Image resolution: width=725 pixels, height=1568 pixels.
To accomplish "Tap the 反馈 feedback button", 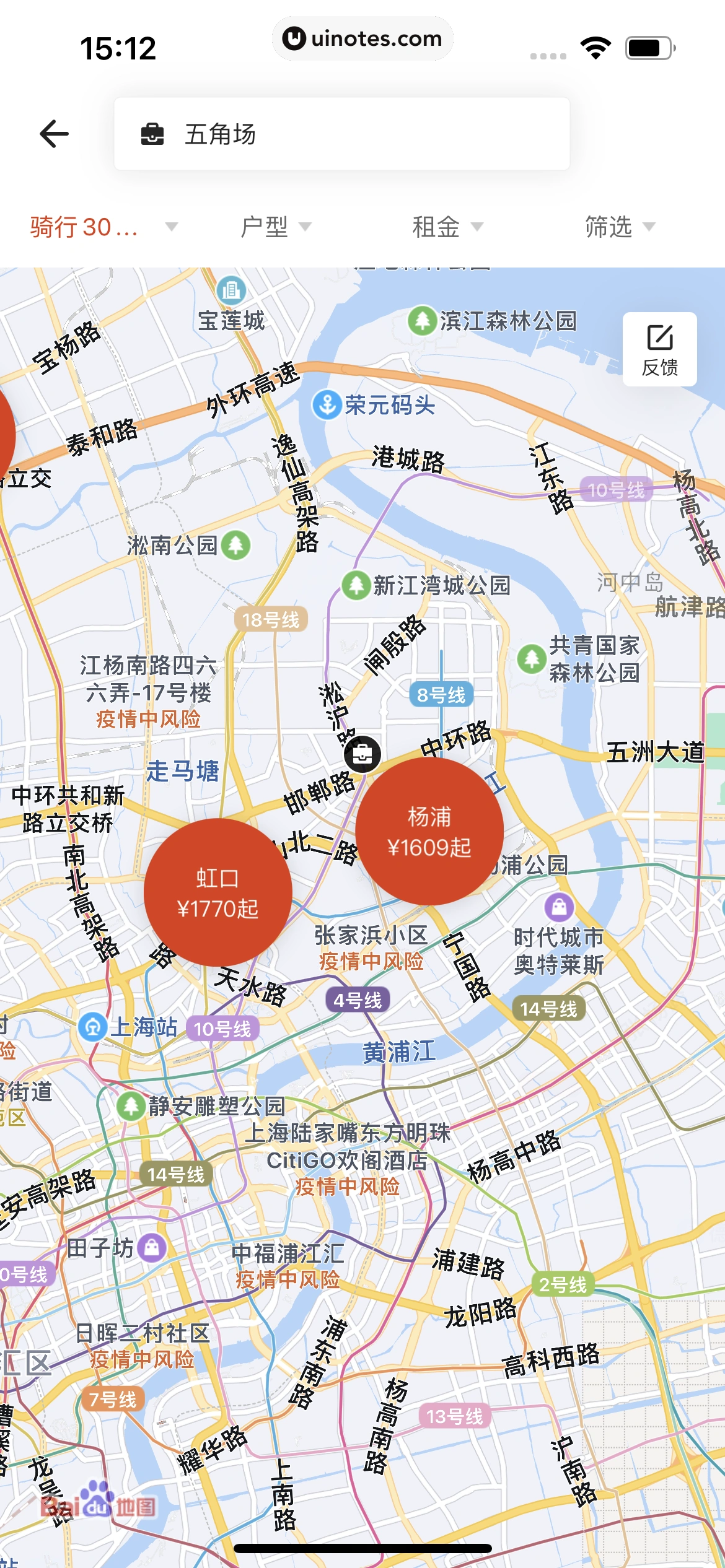I will pos(661,350).
